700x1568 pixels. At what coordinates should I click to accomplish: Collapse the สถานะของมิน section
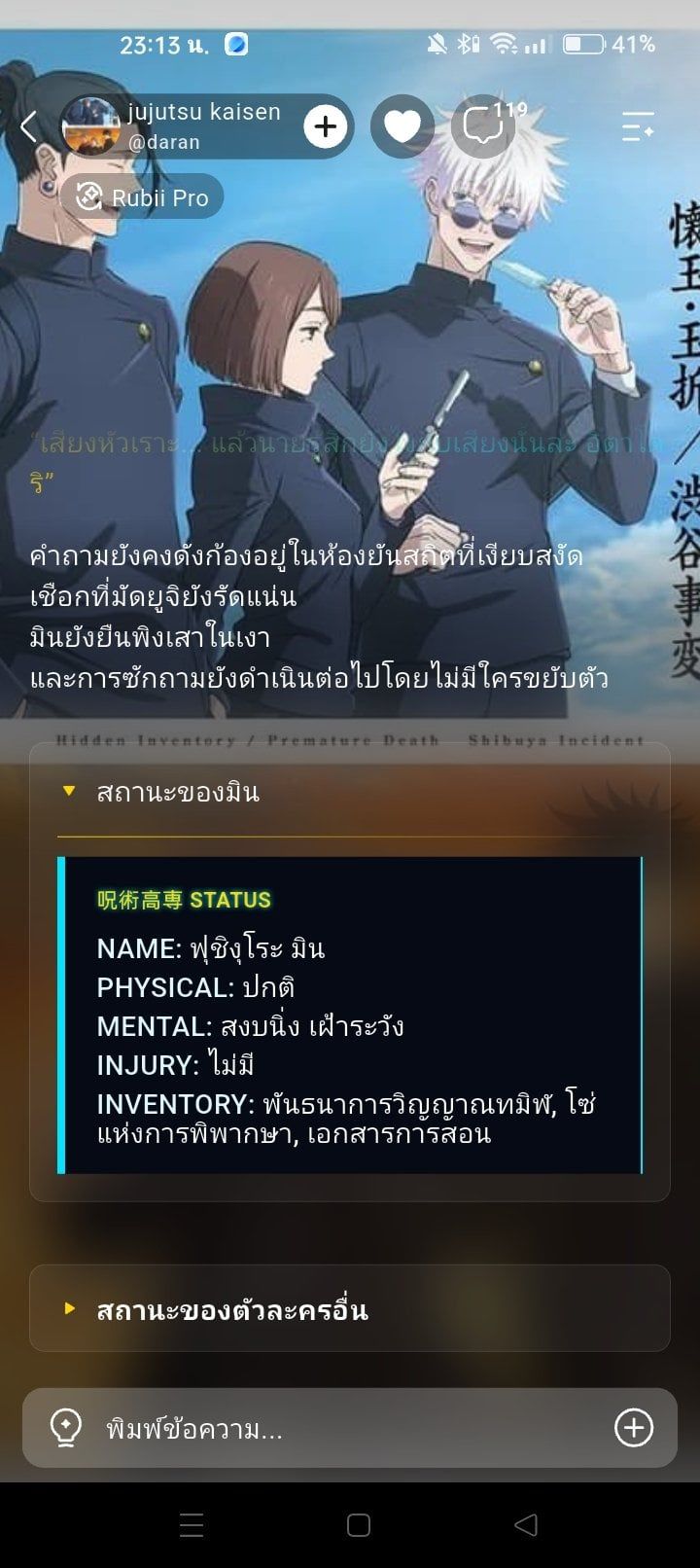350,793
